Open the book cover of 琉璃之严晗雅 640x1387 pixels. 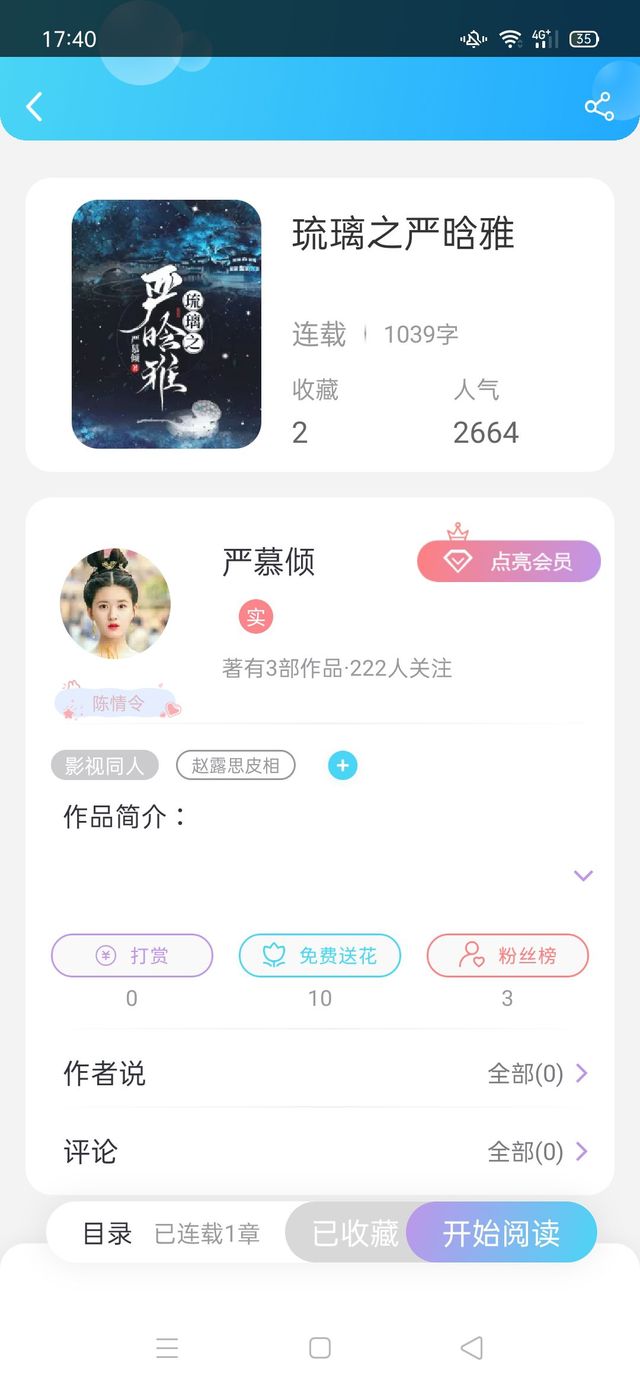pyautogui.click(x=166, y=324)
